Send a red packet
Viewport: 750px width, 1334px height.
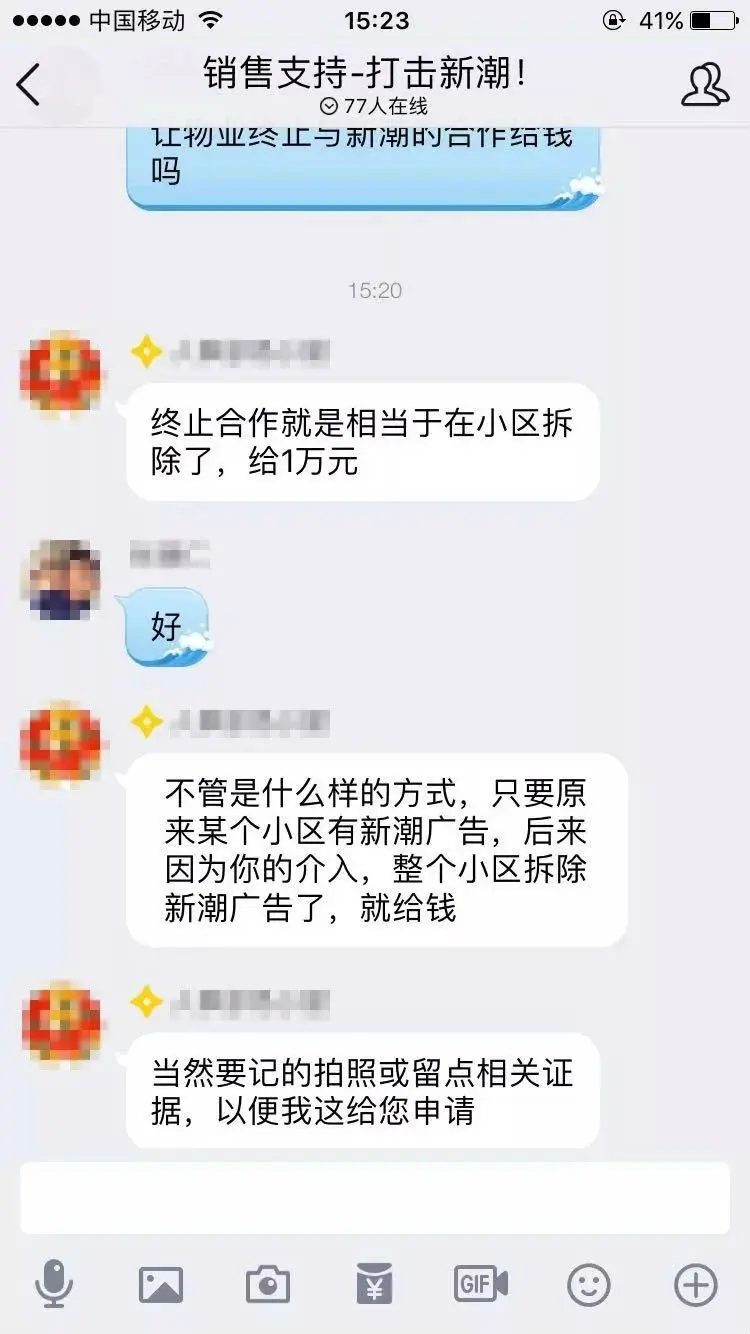tap(374, 1283)
